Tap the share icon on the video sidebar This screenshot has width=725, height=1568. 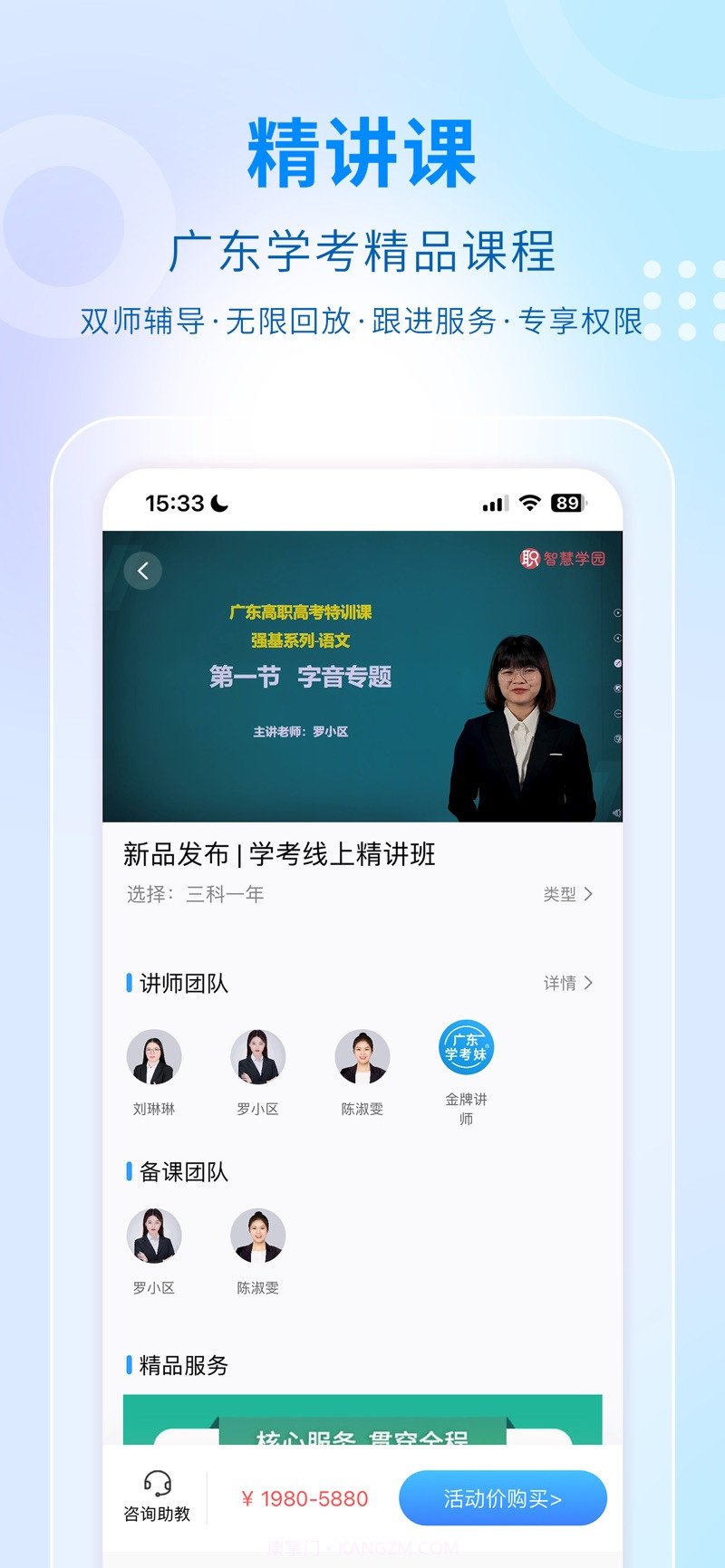pyautogui.click(x=617, y=688)
